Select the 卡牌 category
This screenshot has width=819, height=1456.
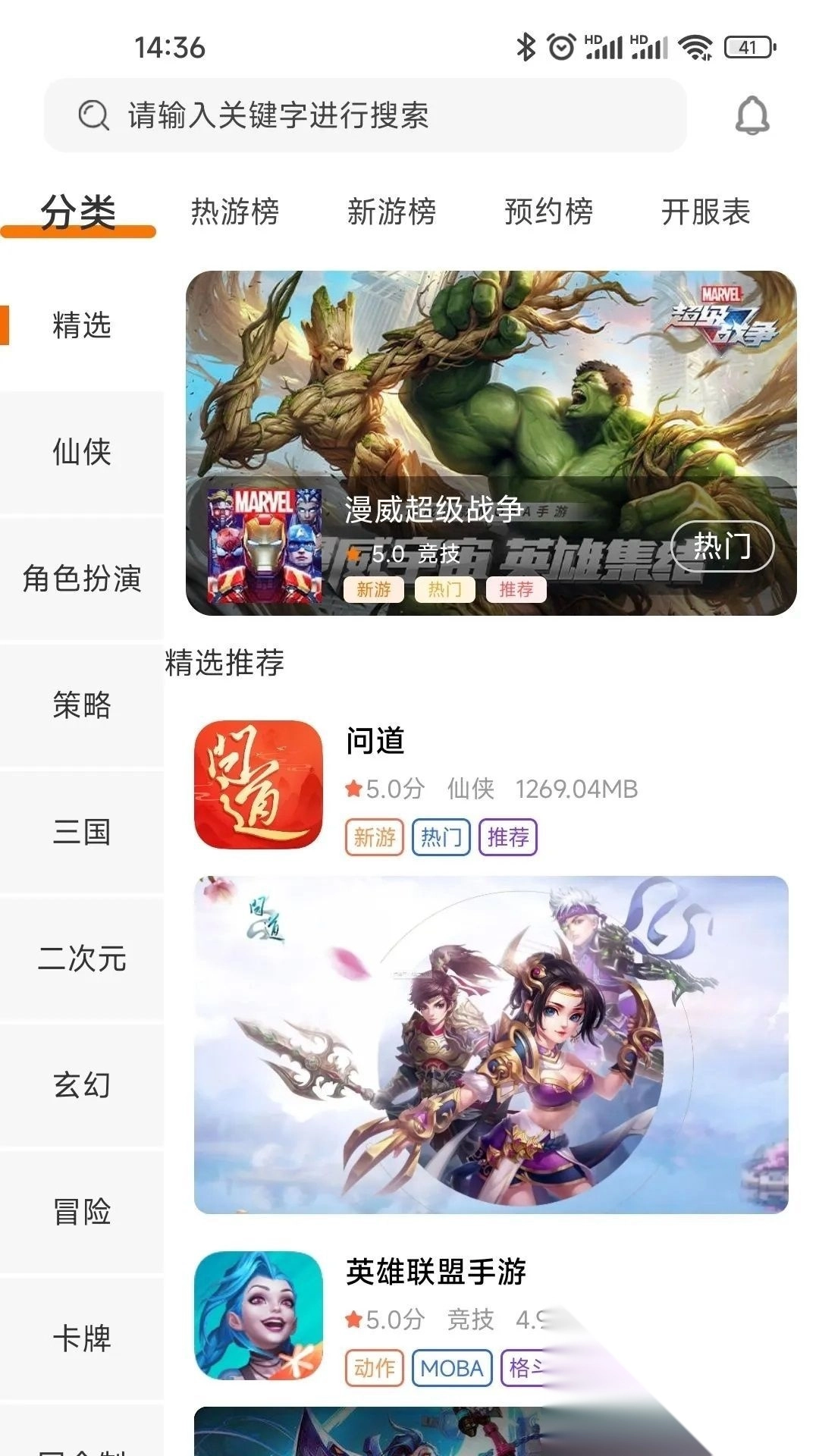(82, 1338)
